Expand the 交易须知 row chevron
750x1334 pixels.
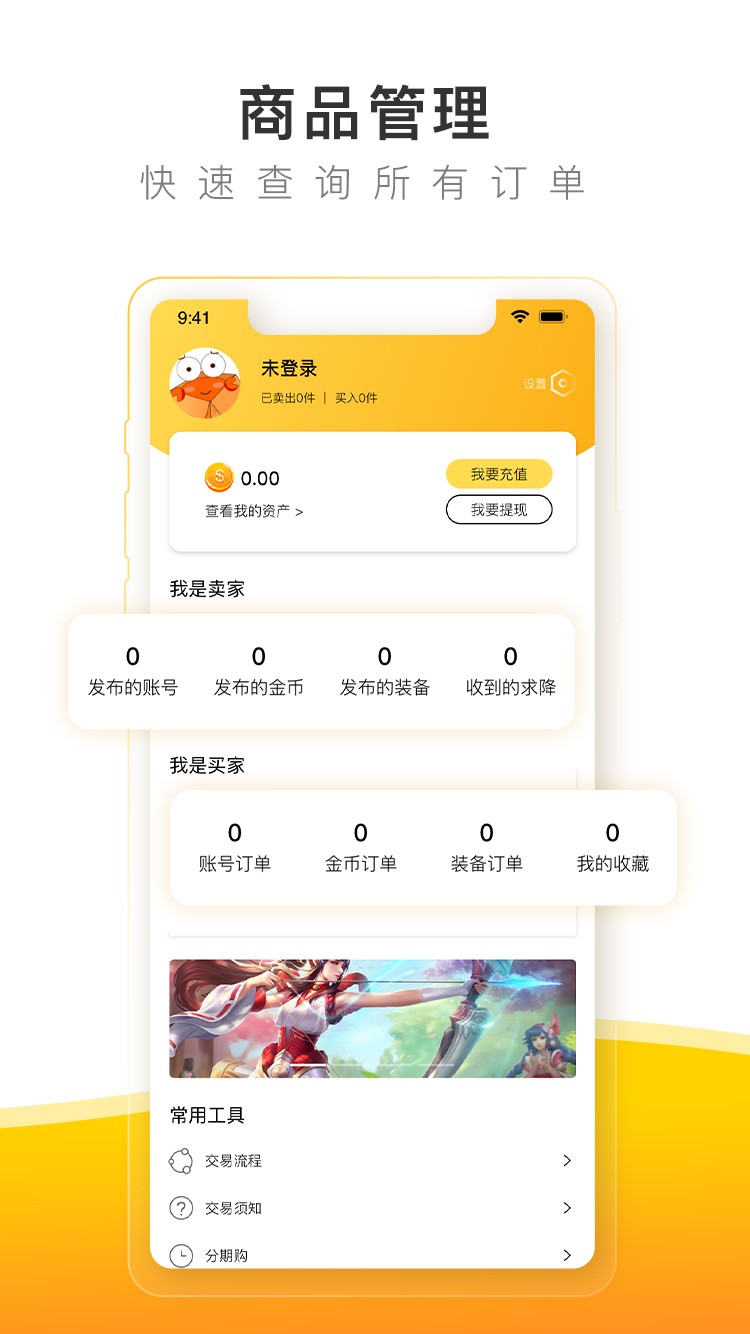[x=567, y=1208]
